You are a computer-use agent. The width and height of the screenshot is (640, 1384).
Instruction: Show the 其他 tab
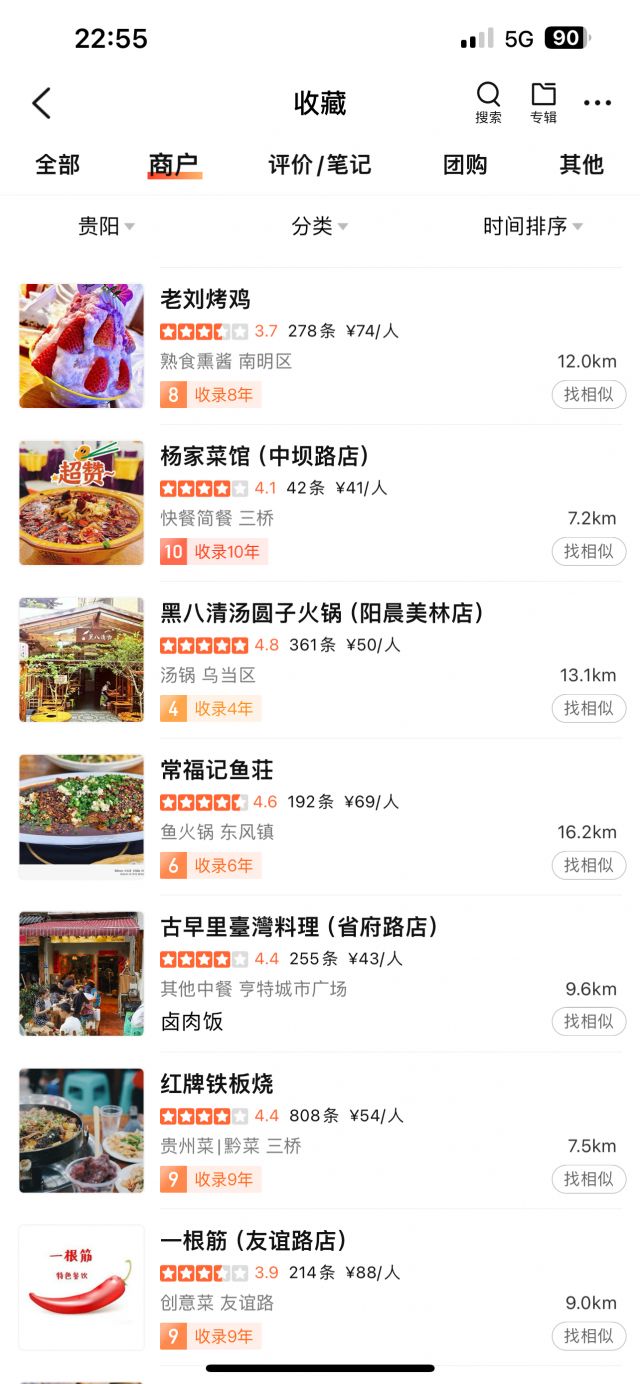click(581, 164)
